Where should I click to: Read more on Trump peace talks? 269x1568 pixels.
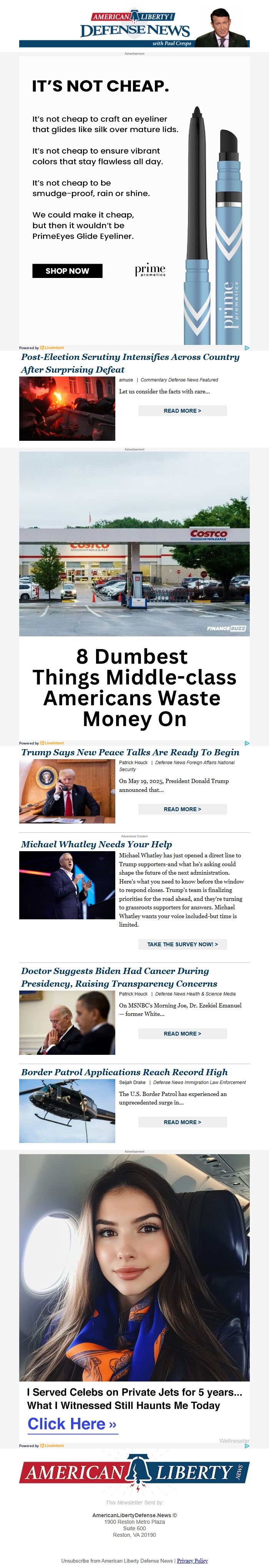[182, 809]
